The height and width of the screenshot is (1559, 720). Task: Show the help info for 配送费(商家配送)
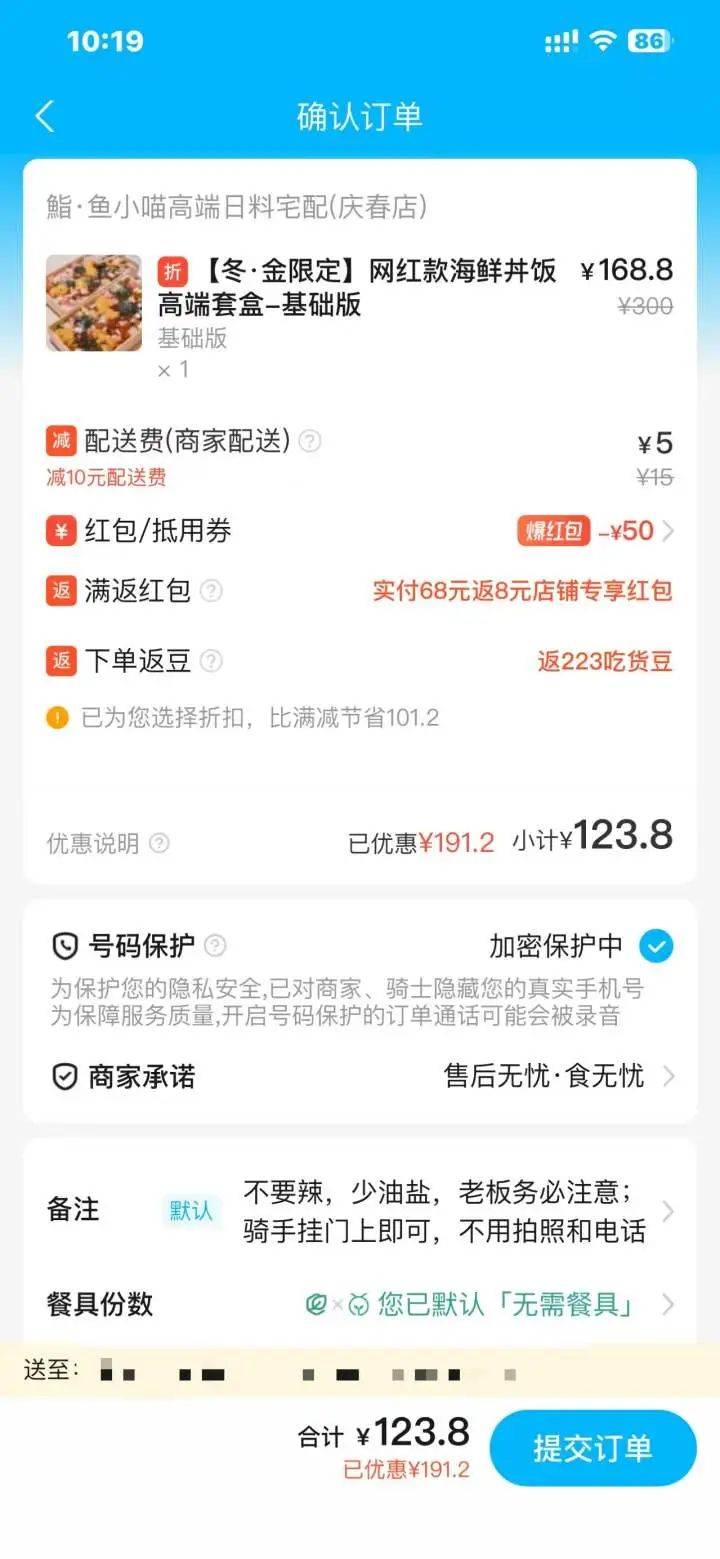coord(311,441)
